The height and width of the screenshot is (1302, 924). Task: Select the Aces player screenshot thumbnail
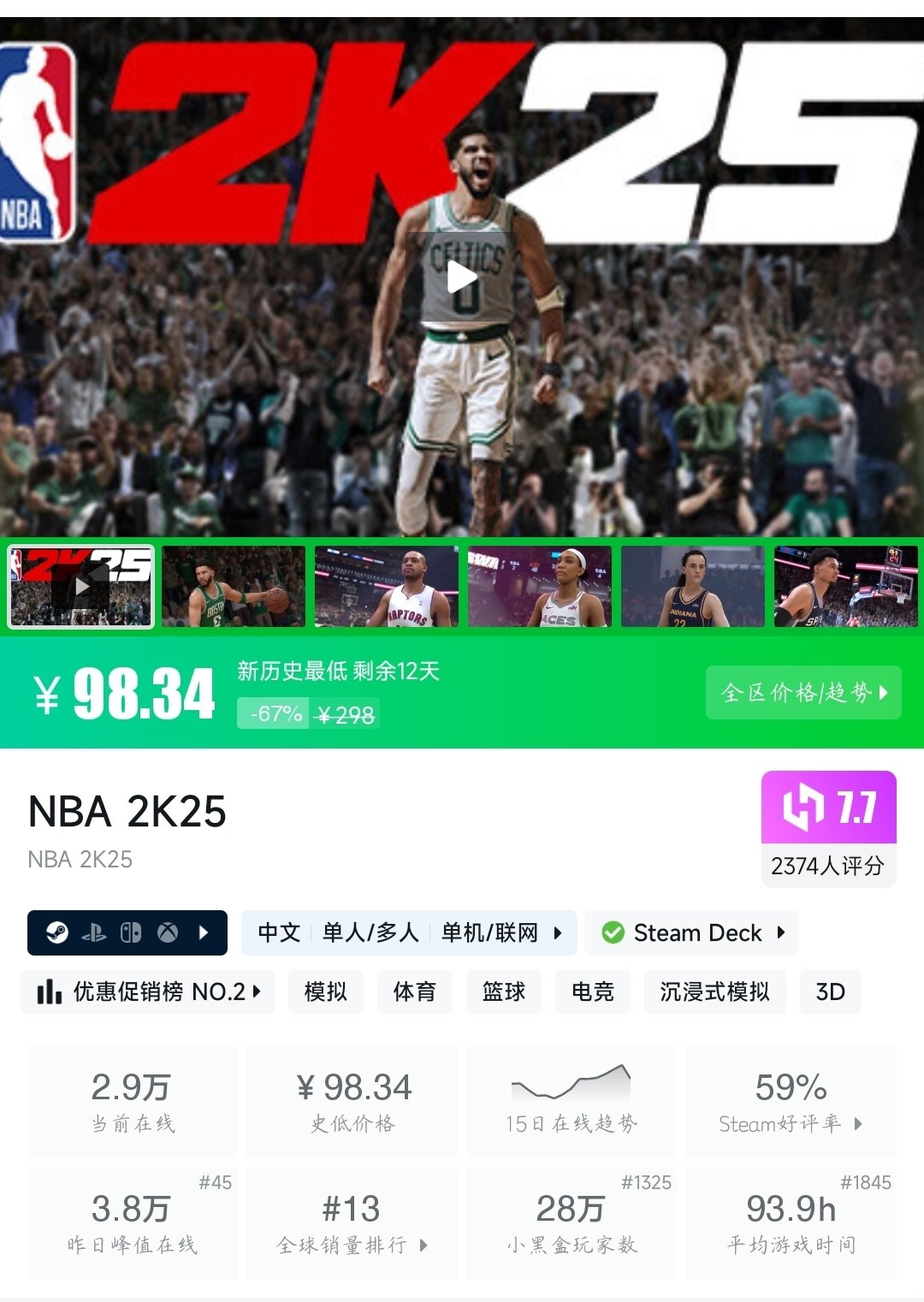coord(539,587)
